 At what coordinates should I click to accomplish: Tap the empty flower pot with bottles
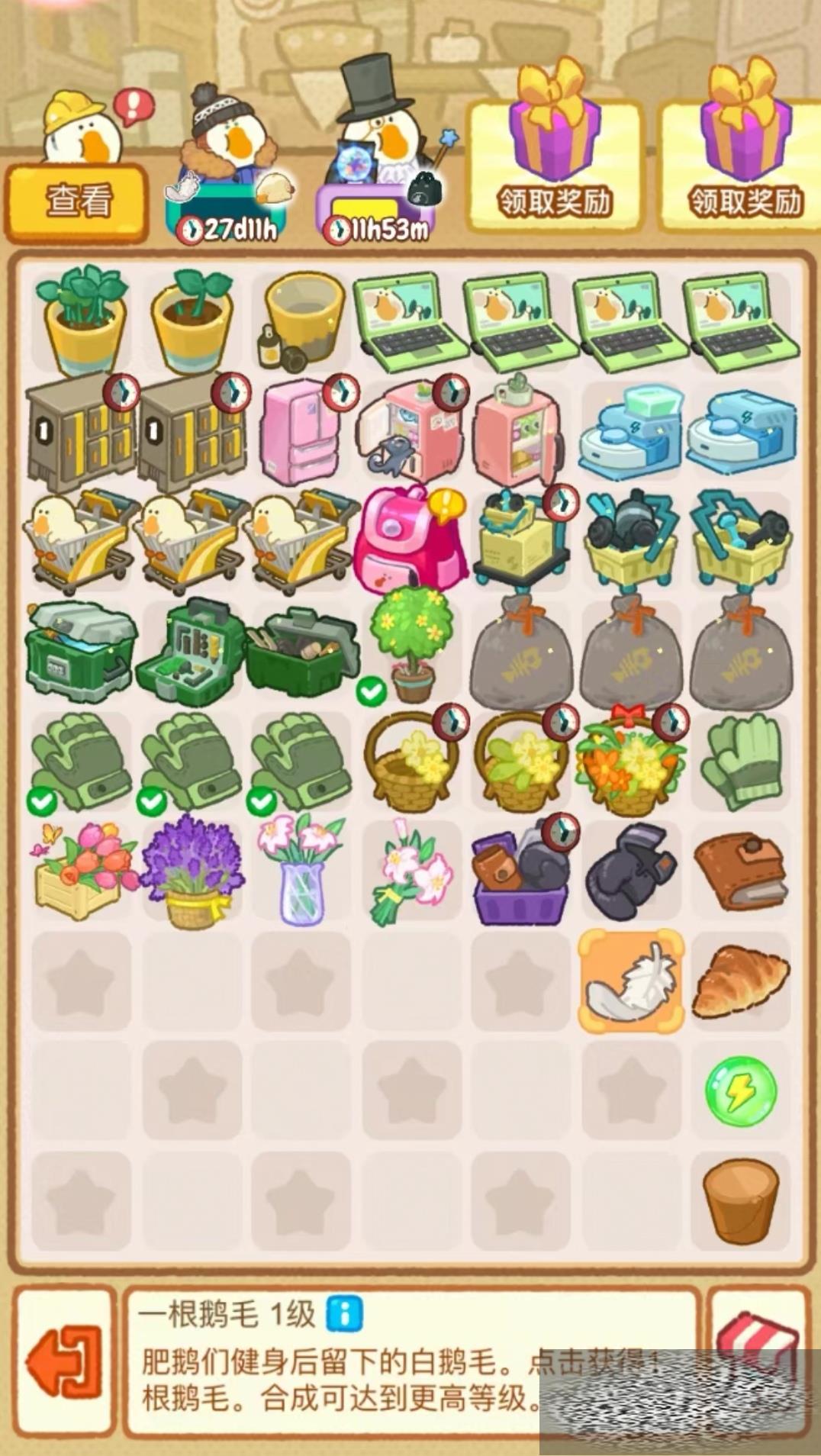click(301, 321)
